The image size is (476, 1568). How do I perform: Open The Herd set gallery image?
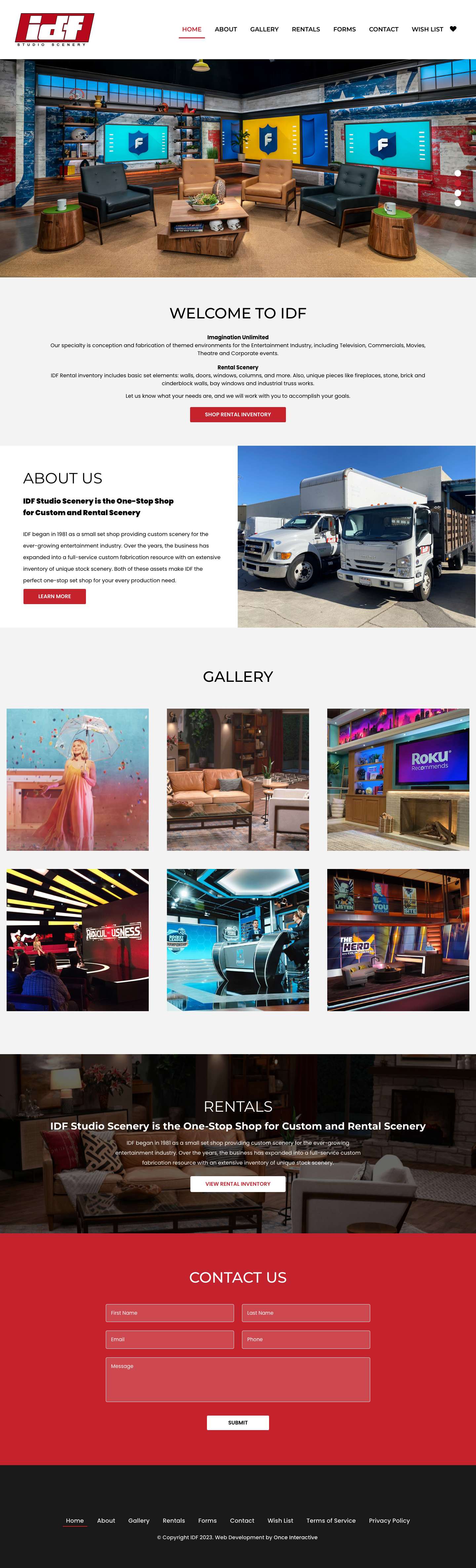pyautogui.click(x=398, y=940)
